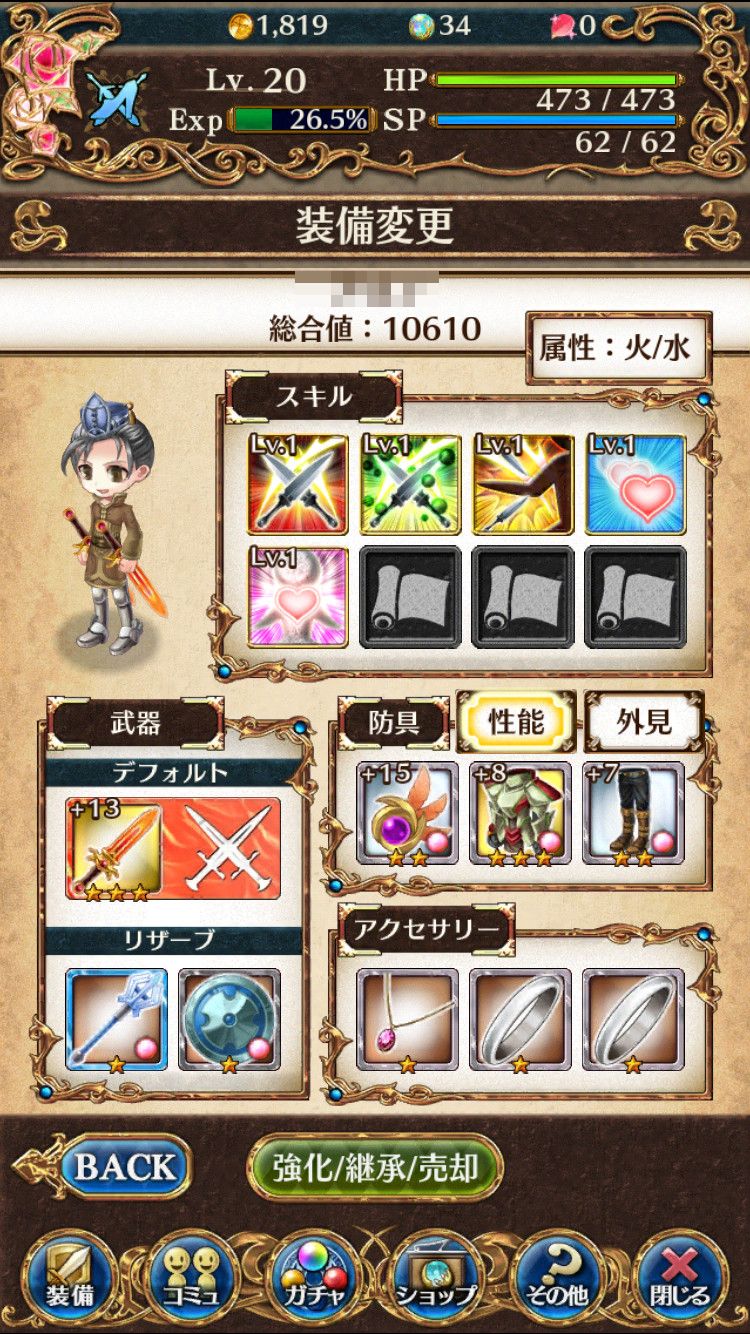The height and width of the screenshot is (1334, 750).
Task: Switch to the 性能 tab
Action: 516,721
